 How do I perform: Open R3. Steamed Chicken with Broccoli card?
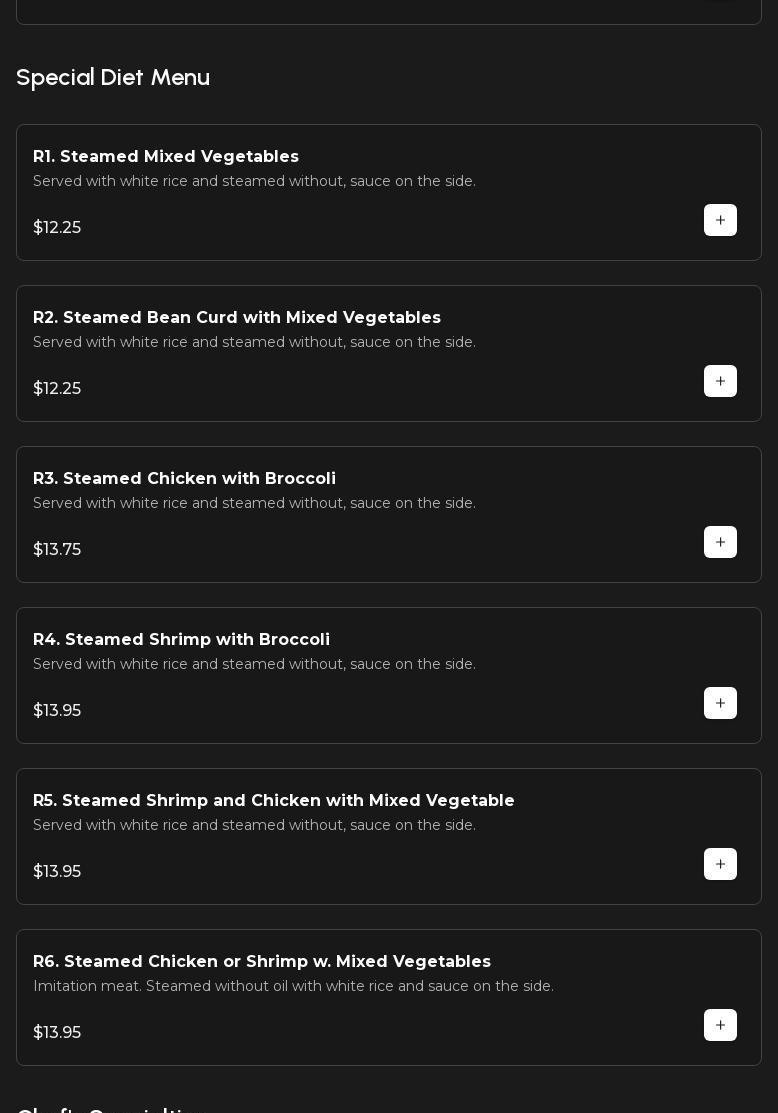pyautogui.click(x=185, y=479)
